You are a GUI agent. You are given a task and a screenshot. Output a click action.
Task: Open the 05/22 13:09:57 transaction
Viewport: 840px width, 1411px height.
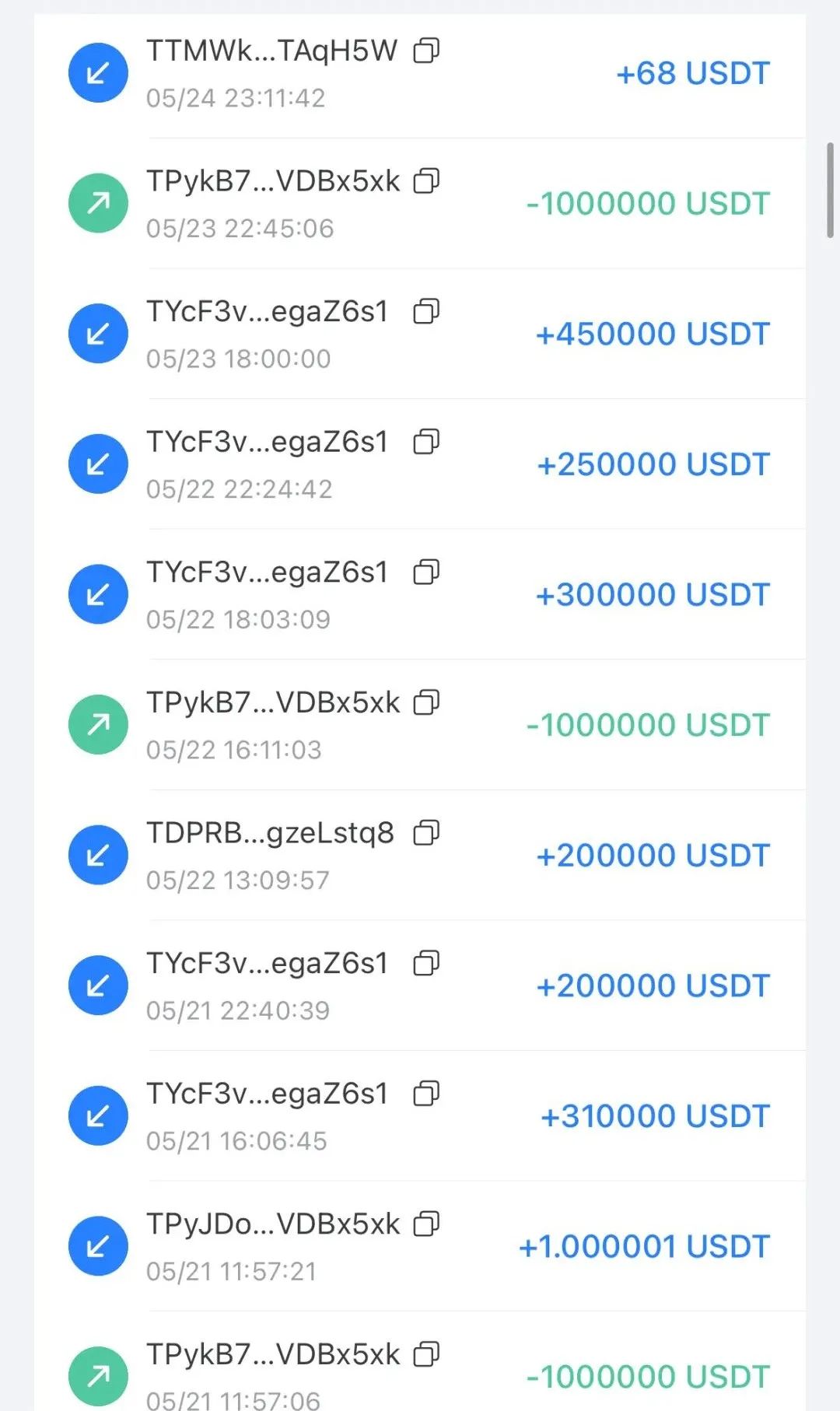click(x=652, y=856)
